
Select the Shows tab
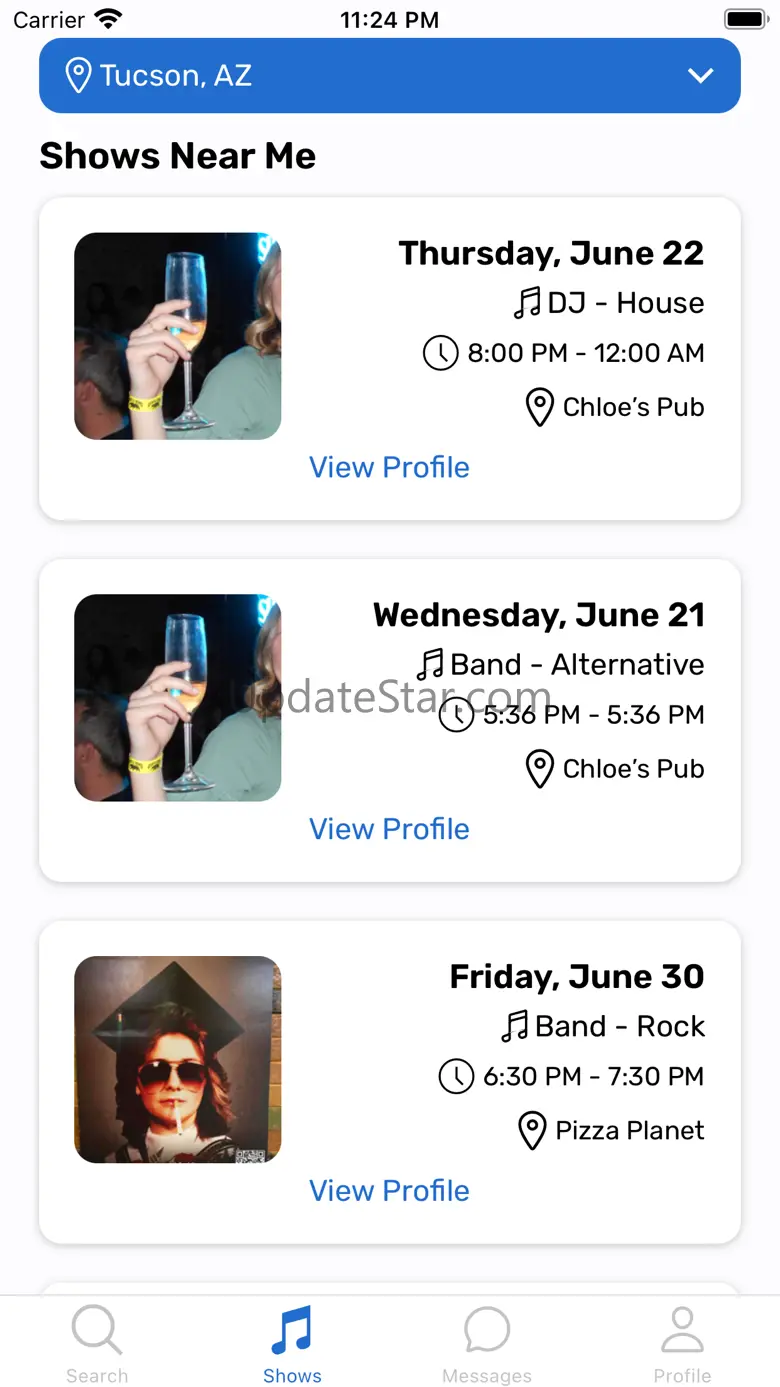[x=292, y=1343]
